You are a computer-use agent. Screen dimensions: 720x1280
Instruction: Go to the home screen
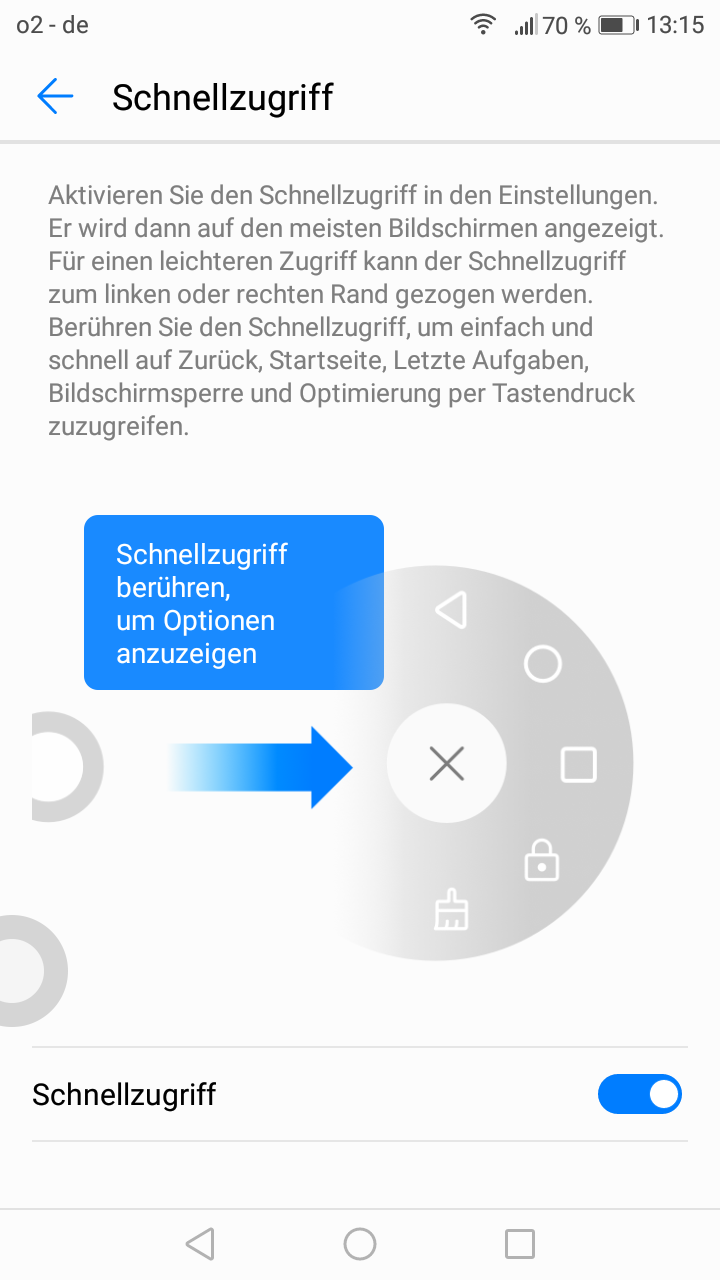point(360,1243)
